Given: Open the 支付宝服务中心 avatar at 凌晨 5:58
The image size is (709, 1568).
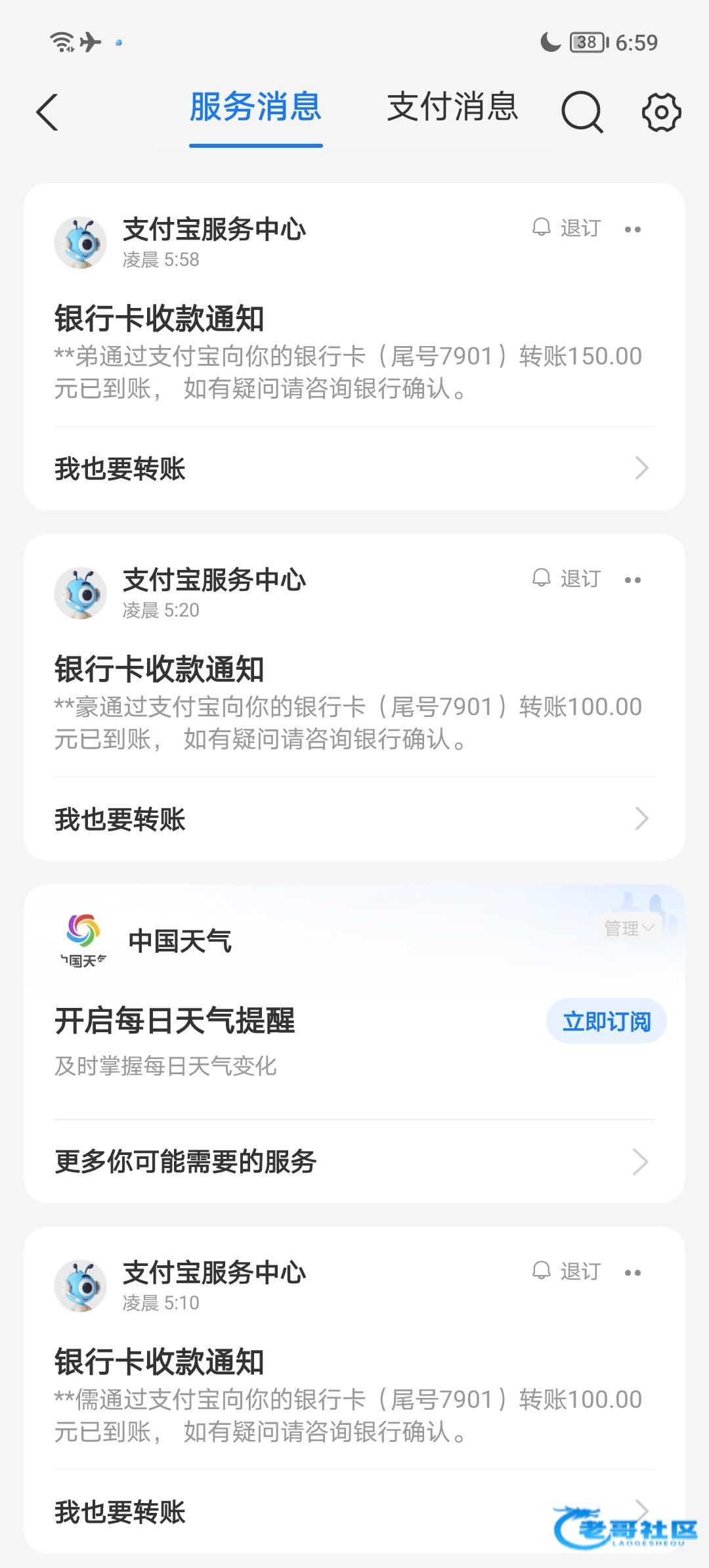Looking at the screenshot, I should pyautogui.click(x=80, y=243).
